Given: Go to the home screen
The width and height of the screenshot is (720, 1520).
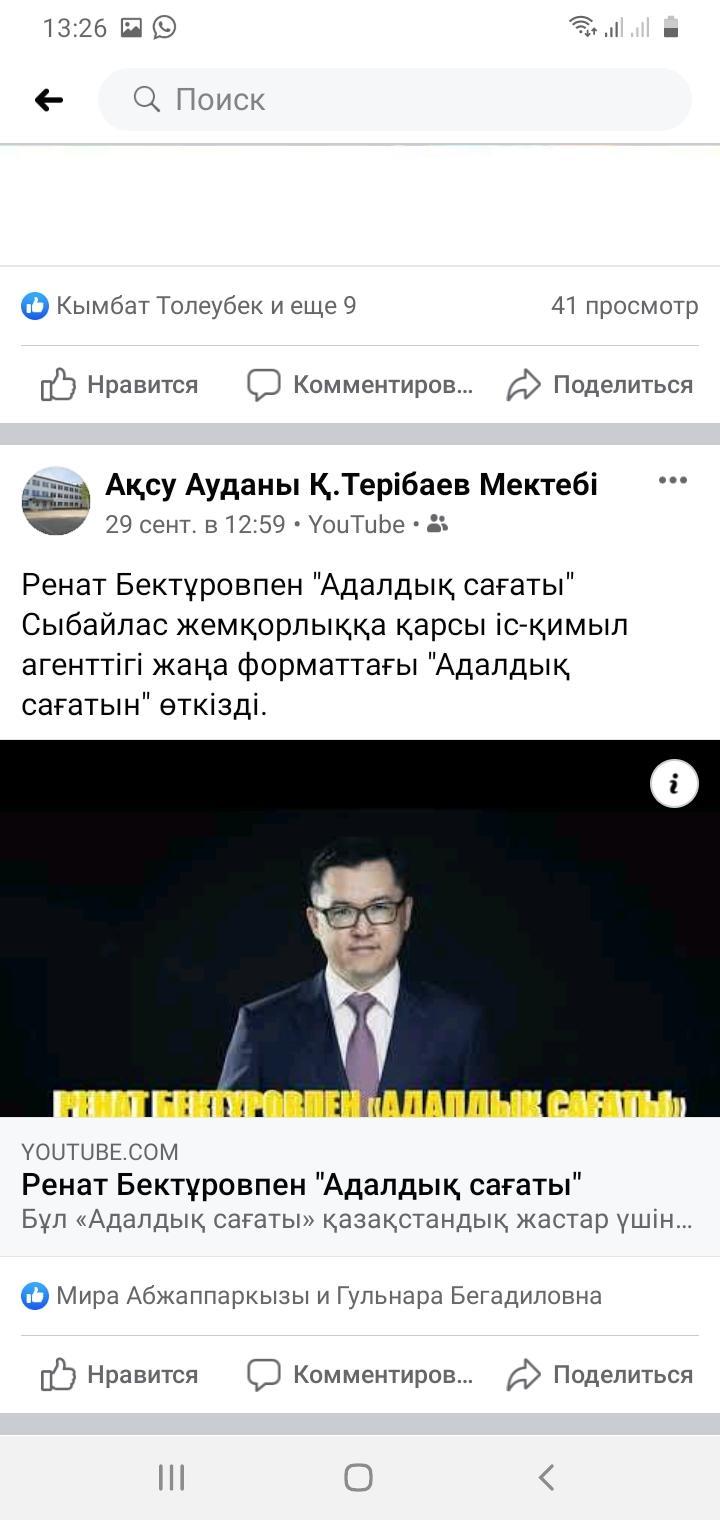Looking at the screenshot, I should tap(359, 1477).
